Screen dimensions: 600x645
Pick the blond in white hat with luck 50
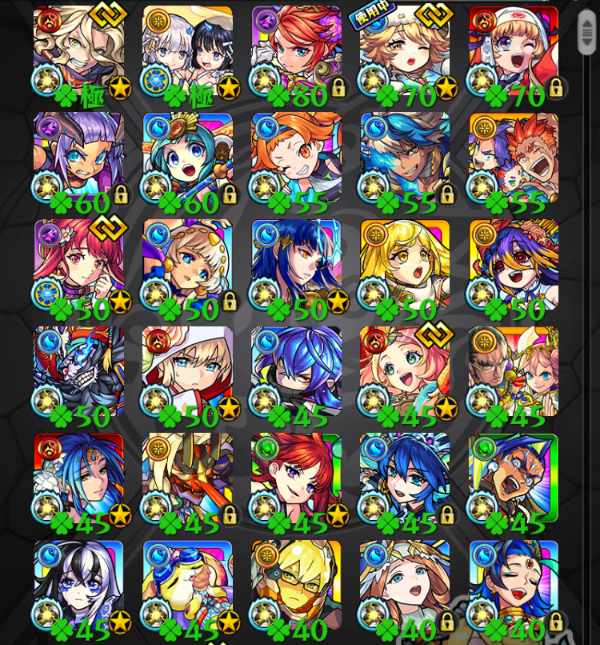pyautogui.click(x=188, y=373)
